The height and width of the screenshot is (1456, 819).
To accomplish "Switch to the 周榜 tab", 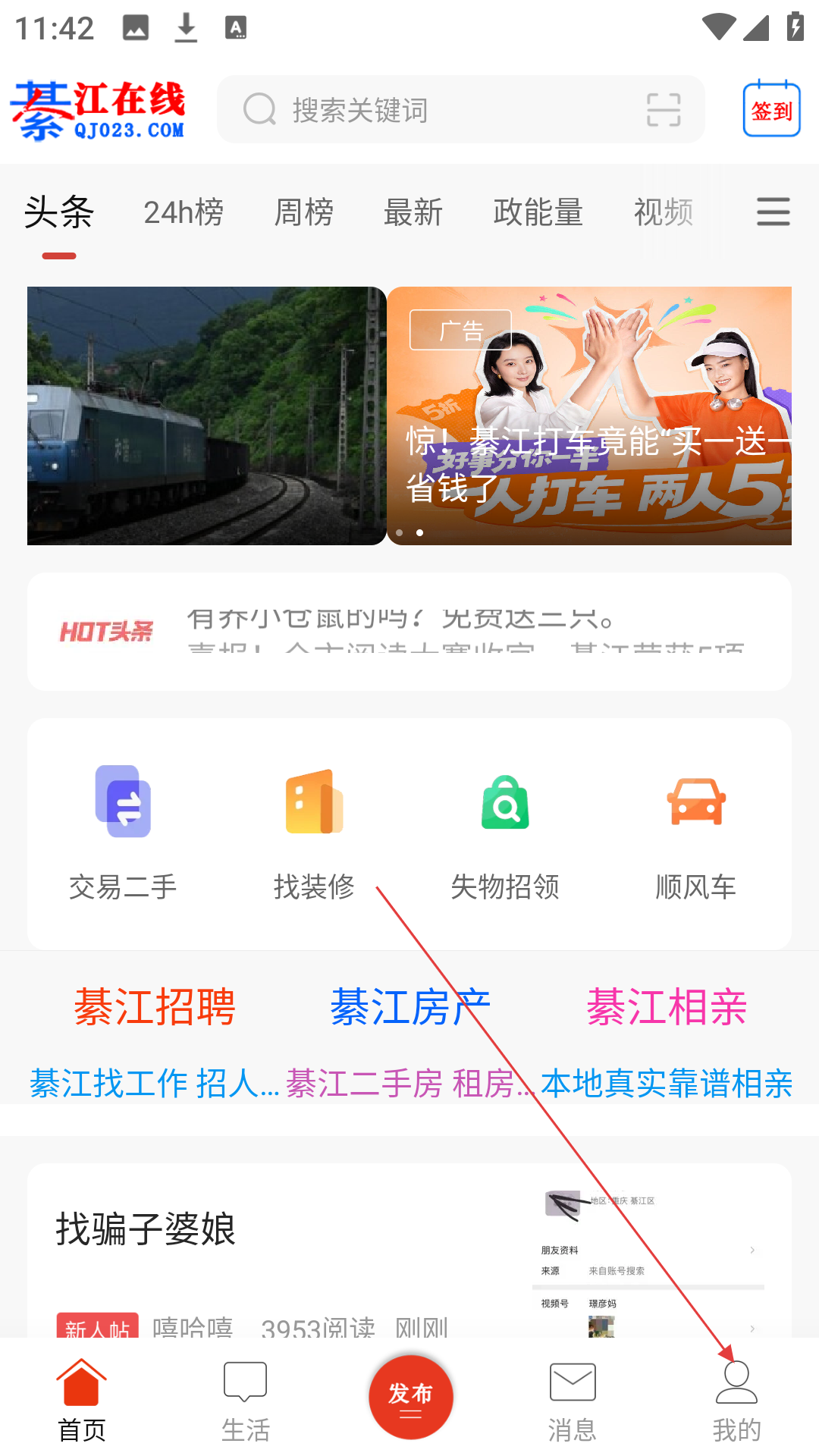I will 303,212.
